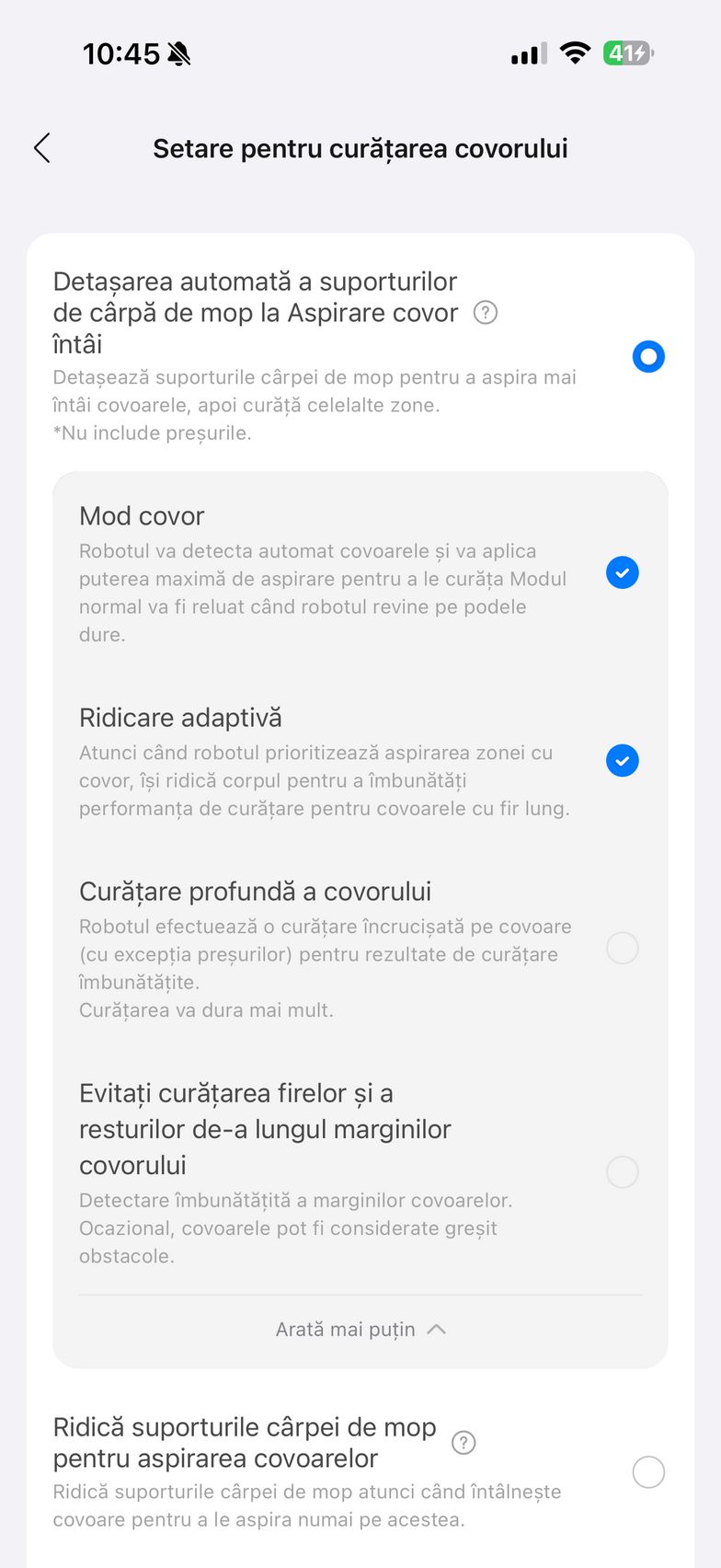Collapse options with Arată mai puțin
Screen dimensions: 721x1568
tap(360, 1330)
